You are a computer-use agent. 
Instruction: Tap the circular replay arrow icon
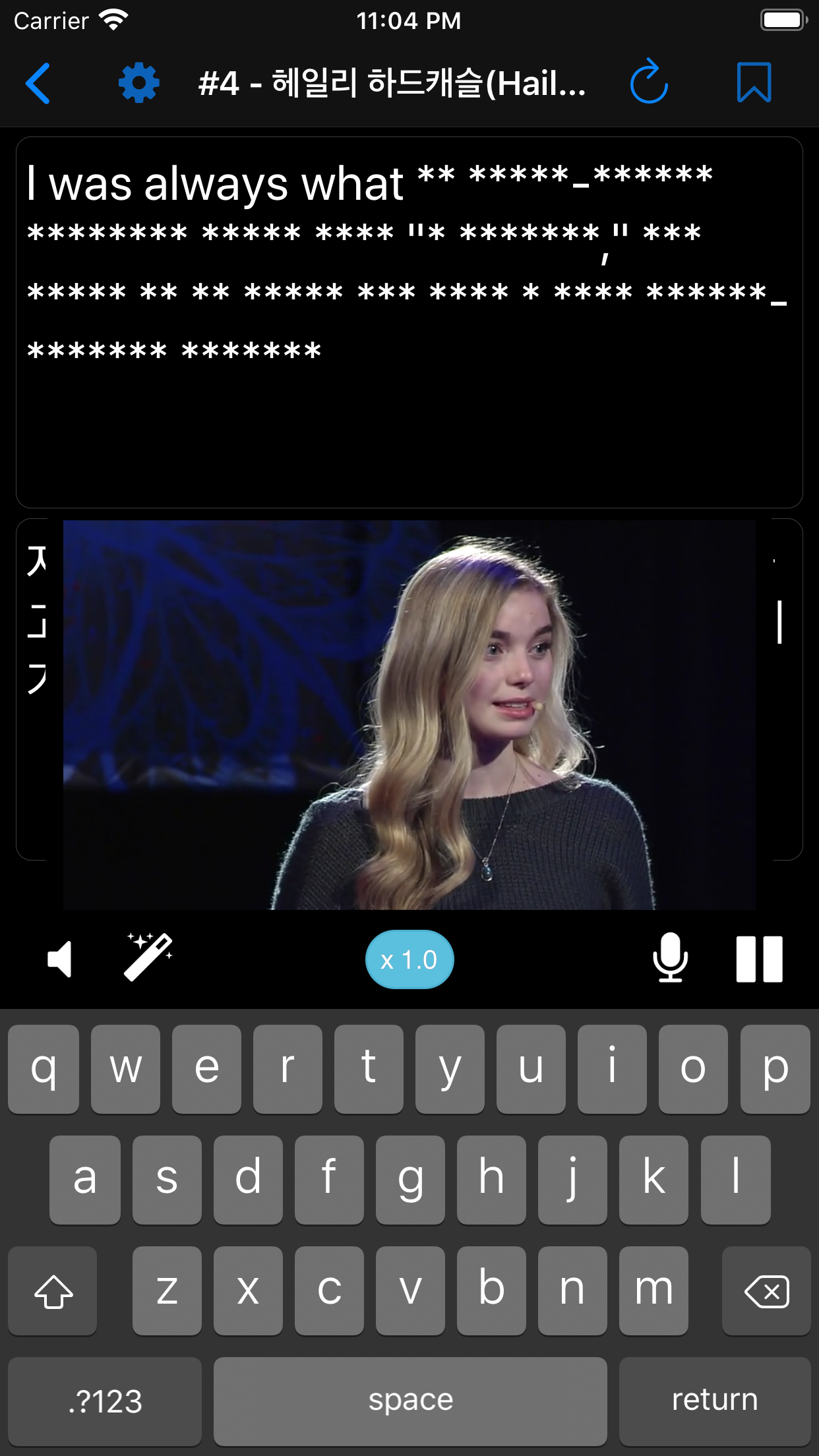pyautogui.click(x=649, y=82)
